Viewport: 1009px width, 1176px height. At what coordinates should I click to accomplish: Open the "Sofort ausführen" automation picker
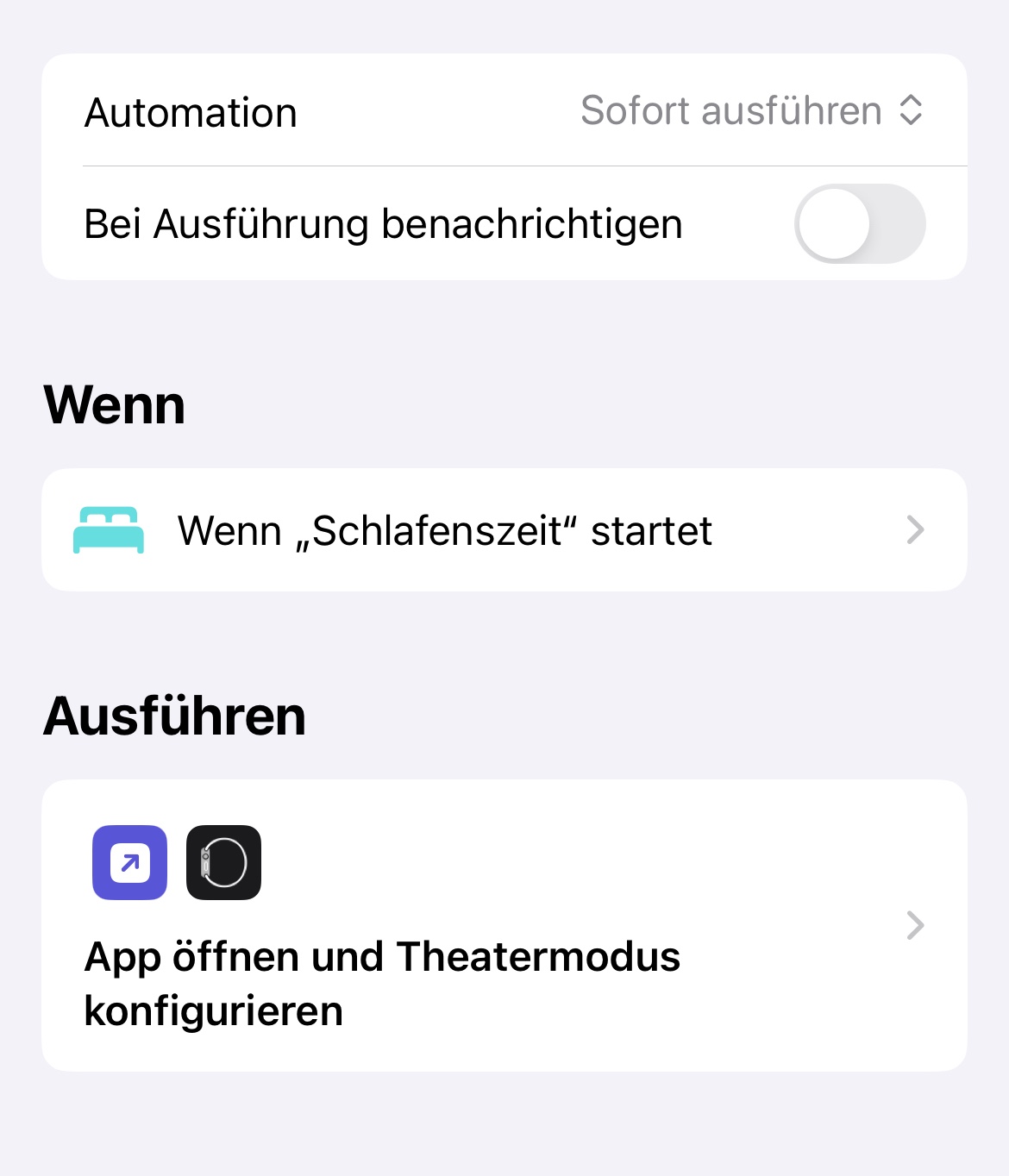pyautogui.click(x=750, y=111)
